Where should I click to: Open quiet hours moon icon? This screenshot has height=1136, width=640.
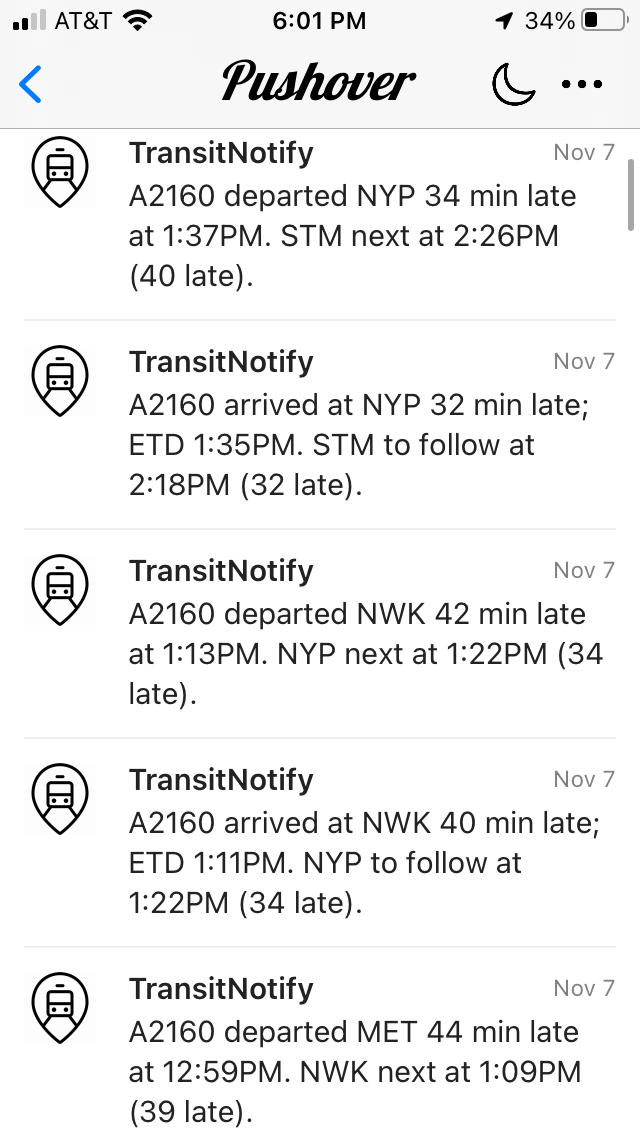(x=513, y=84)
